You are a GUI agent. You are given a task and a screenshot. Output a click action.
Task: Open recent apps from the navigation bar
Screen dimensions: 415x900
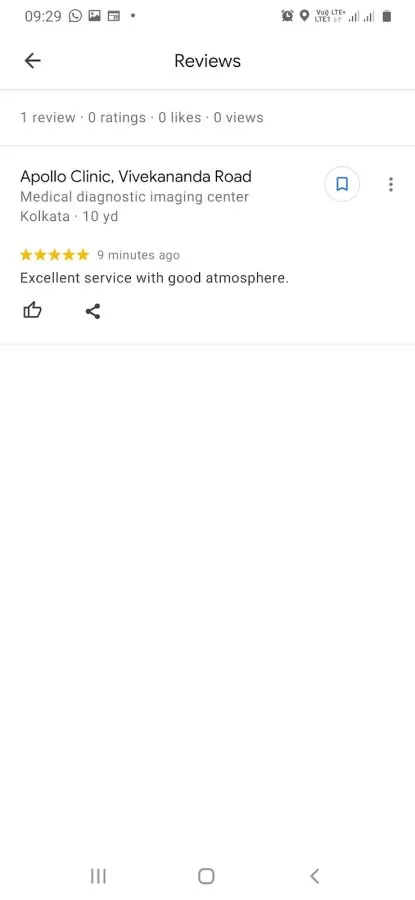[x=98, y=876]
